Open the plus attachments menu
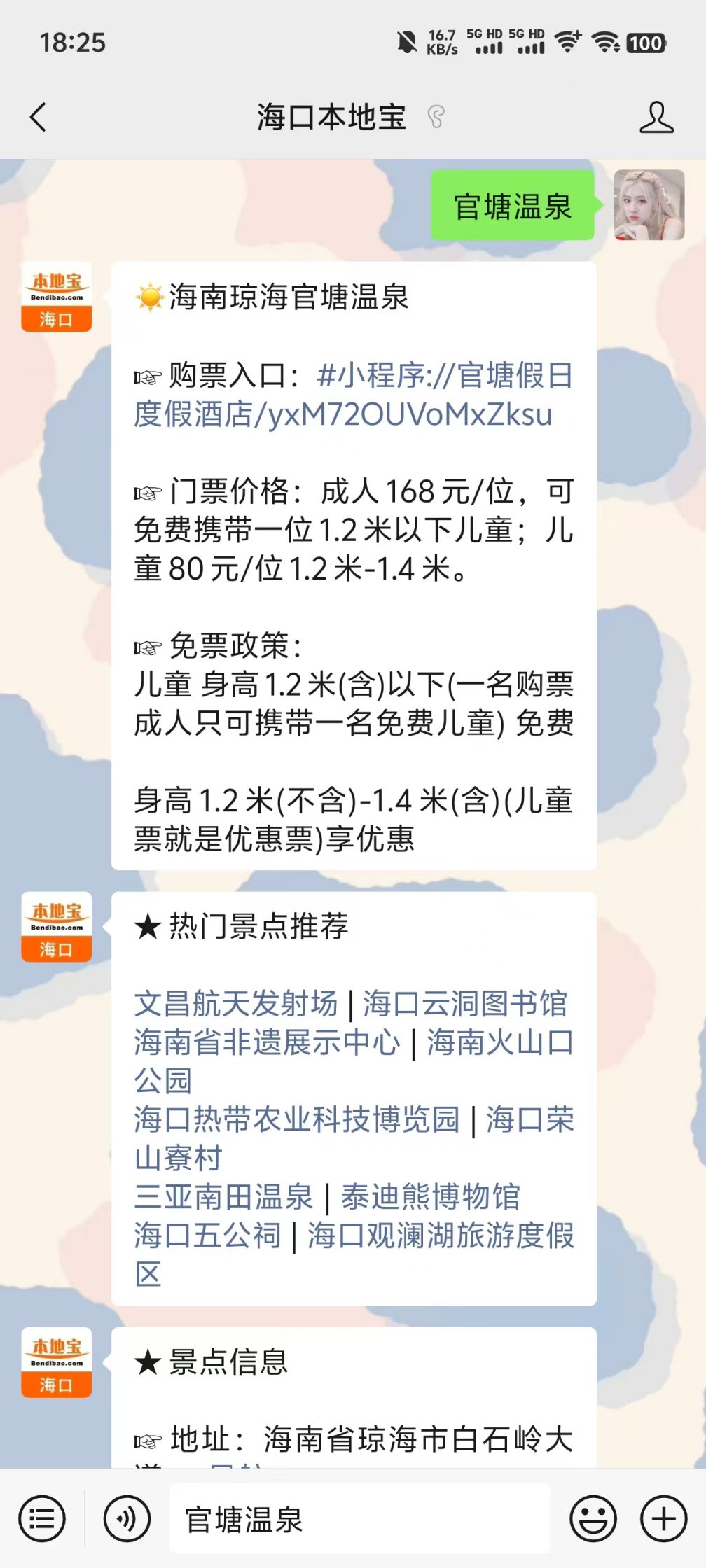The width and height of the screenshot is (706, 1568). tap(663, 1519)
